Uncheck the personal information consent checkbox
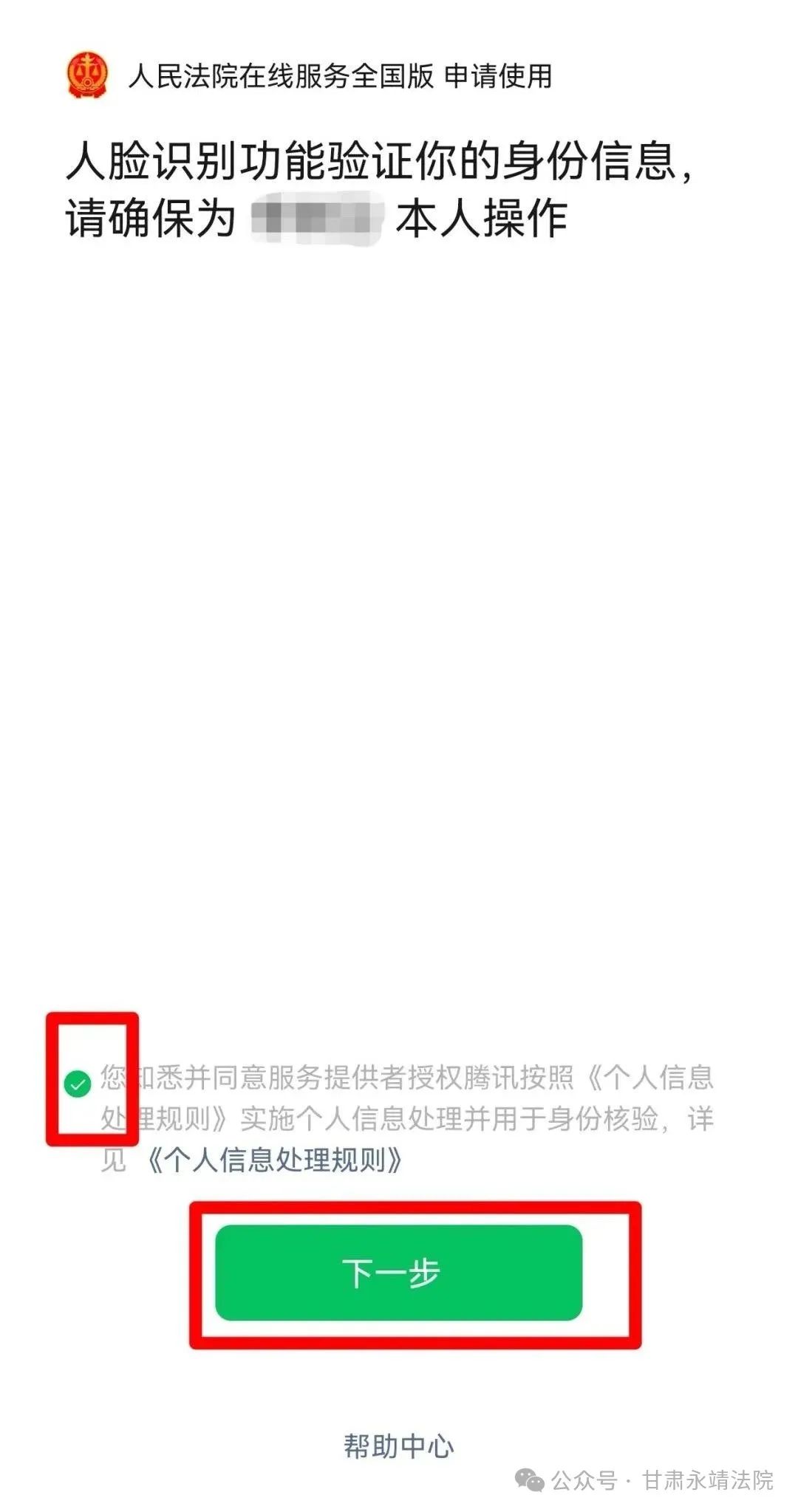798x1512 pixels. [x=77, y=1084]
